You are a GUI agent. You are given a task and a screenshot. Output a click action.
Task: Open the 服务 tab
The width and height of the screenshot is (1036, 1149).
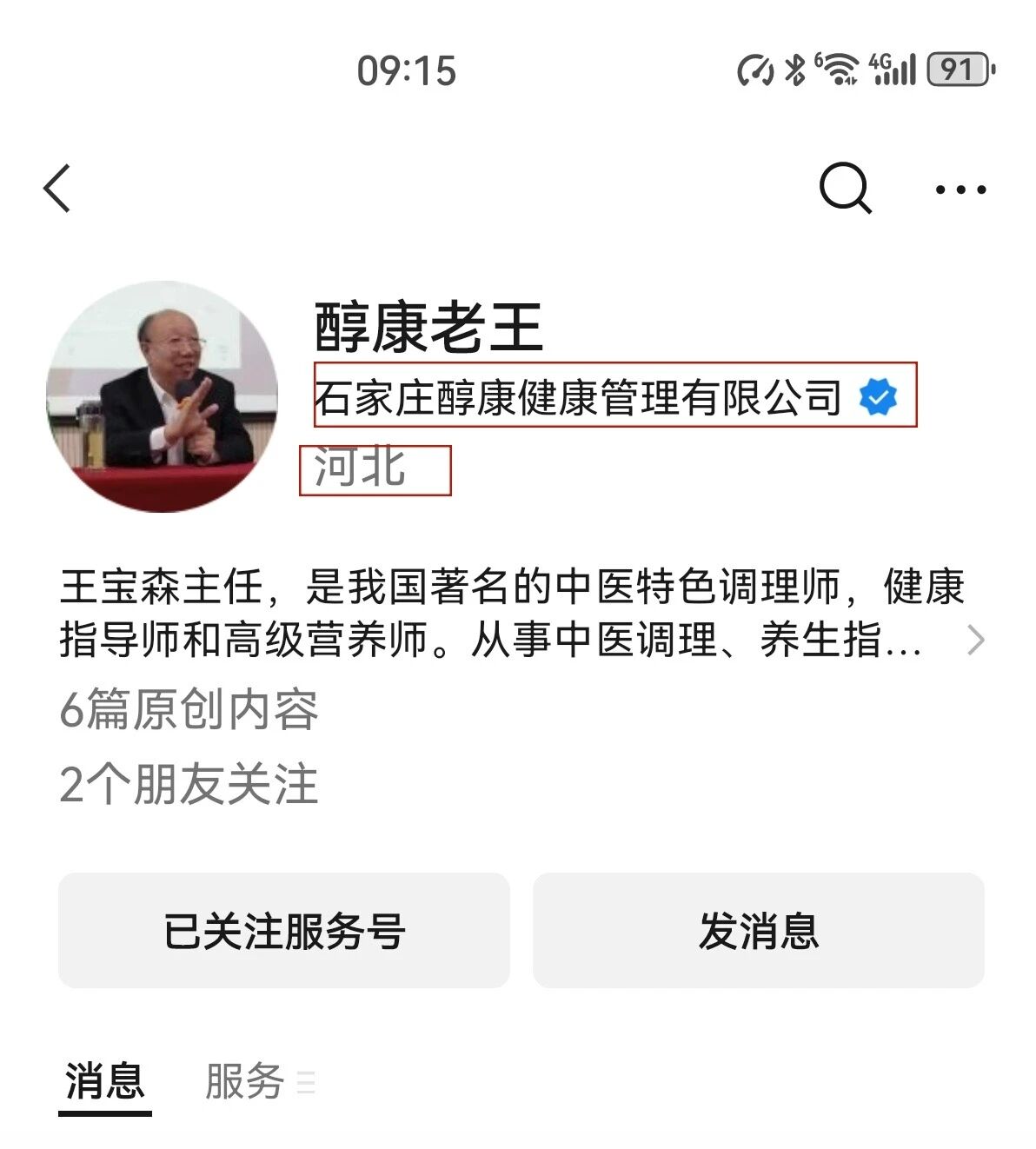coord(245,1082)
